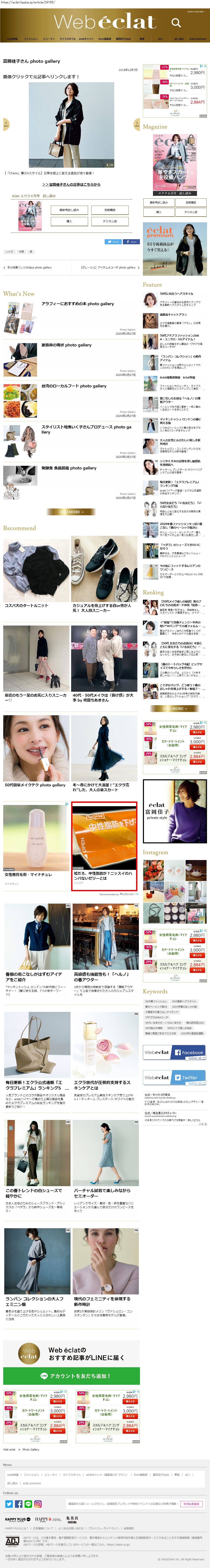The width and height of the screenshot is (210, 1568).
Task: Open アラフィーにおすすめの本 photo gallery
Action: 77,304
